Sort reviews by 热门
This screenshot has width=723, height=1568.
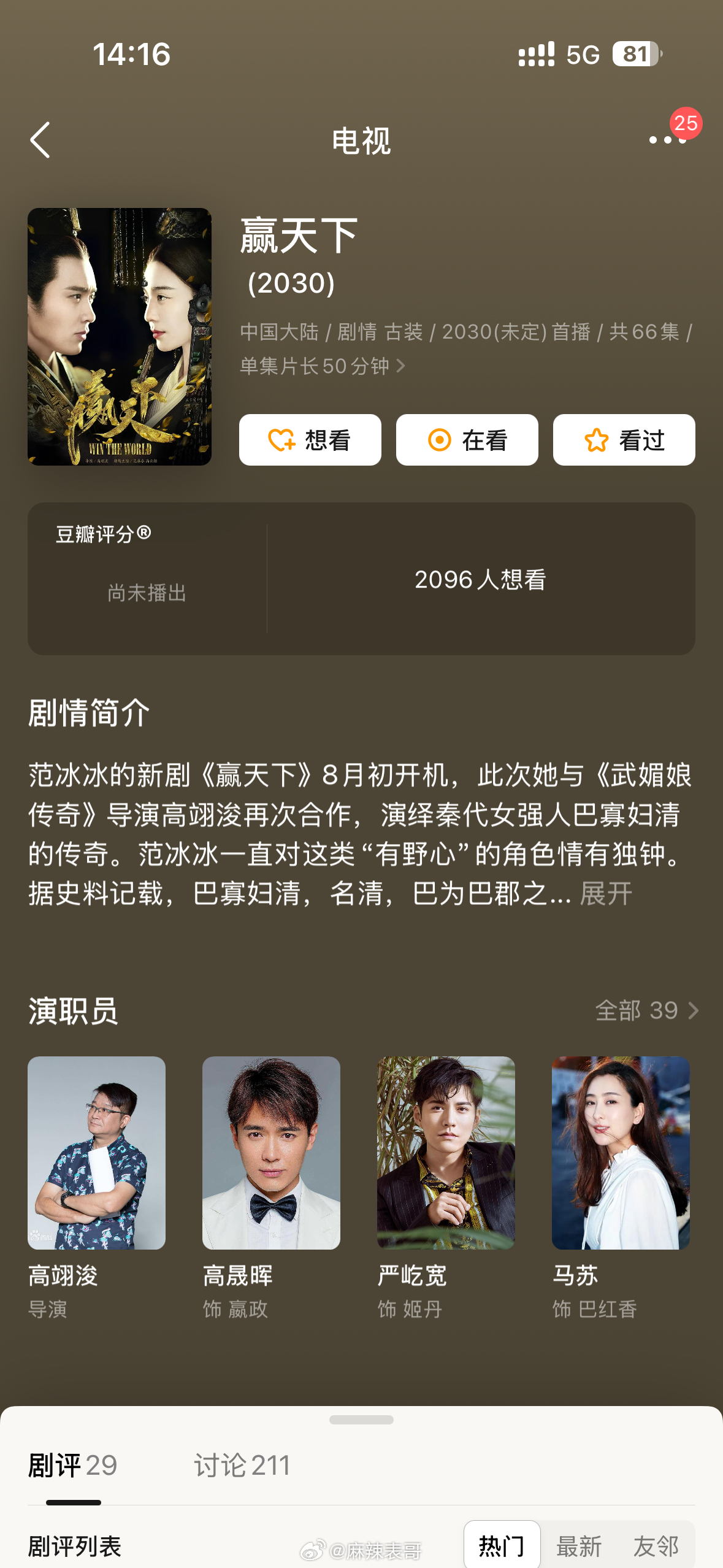point(502,1546)
